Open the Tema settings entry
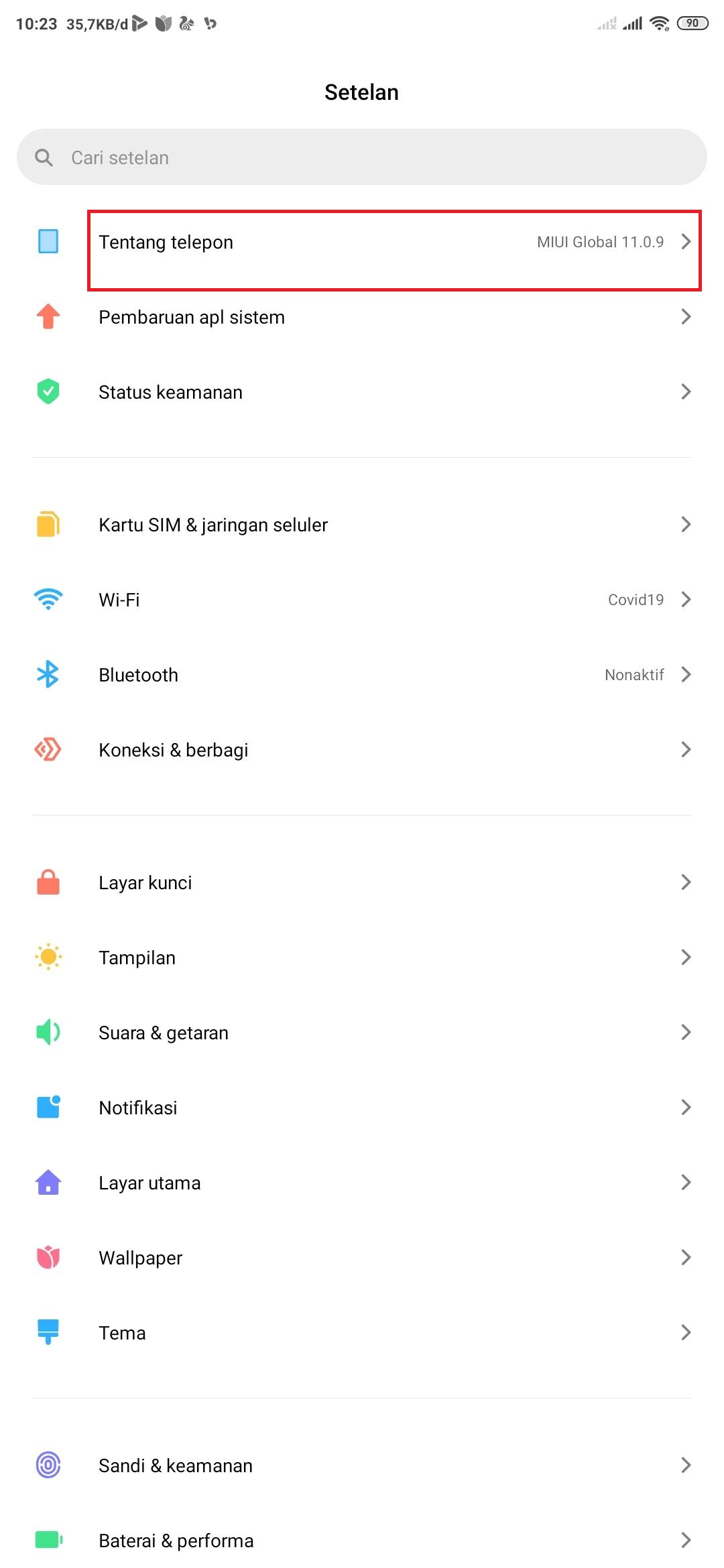The image size is (724, 1568). coord(268,1333)
